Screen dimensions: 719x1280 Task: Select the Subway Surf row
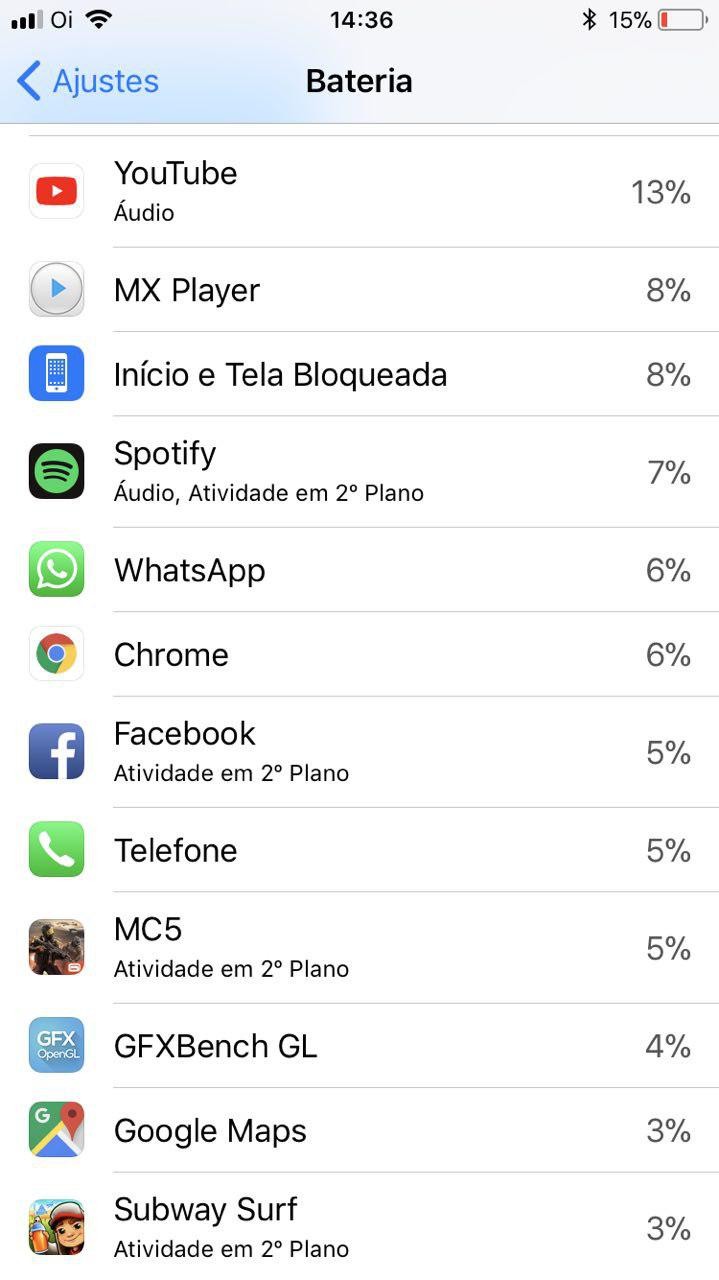(360, 1227)
